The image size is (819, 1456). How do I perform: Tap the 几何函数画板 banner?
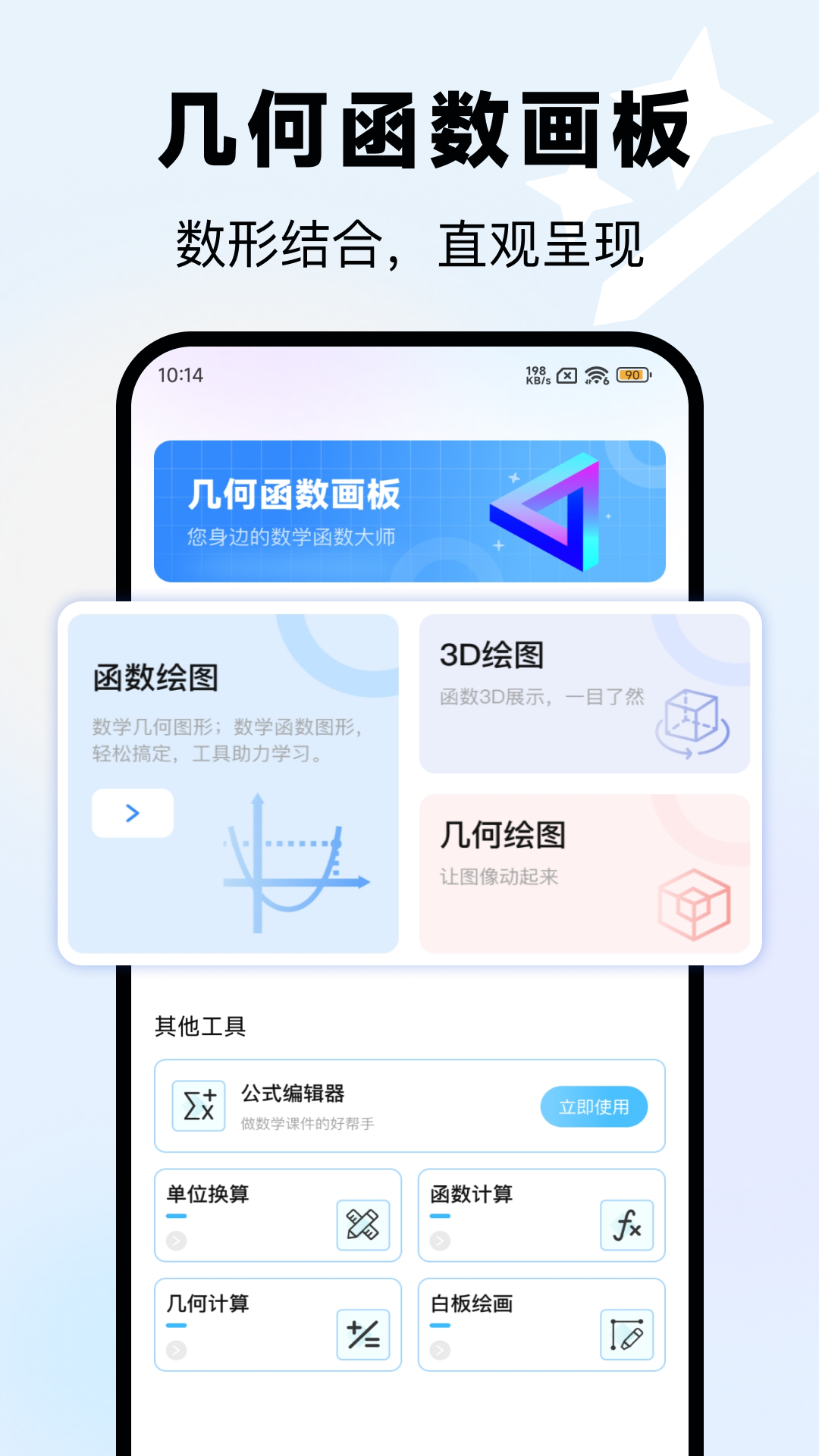click(x=409, y=508)
